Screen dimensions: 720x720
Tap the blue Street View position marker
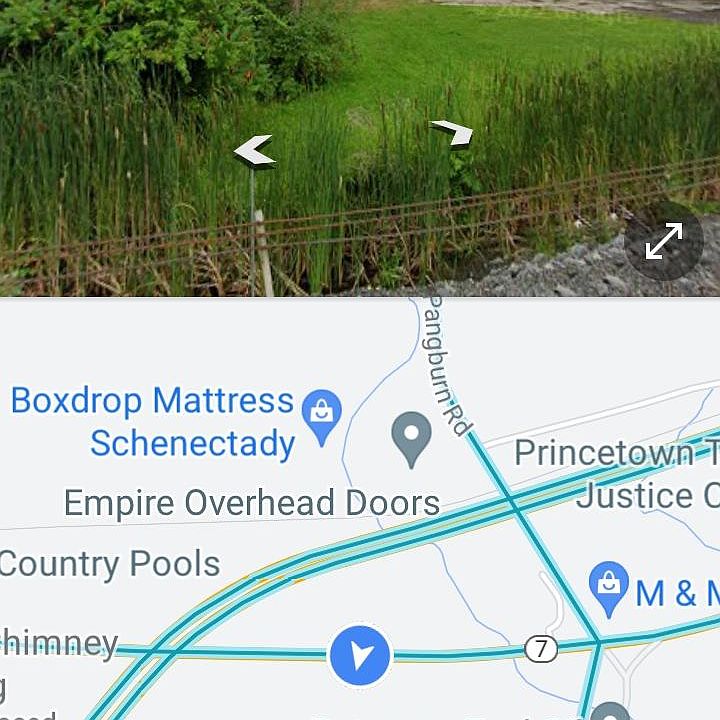(360, 656)
